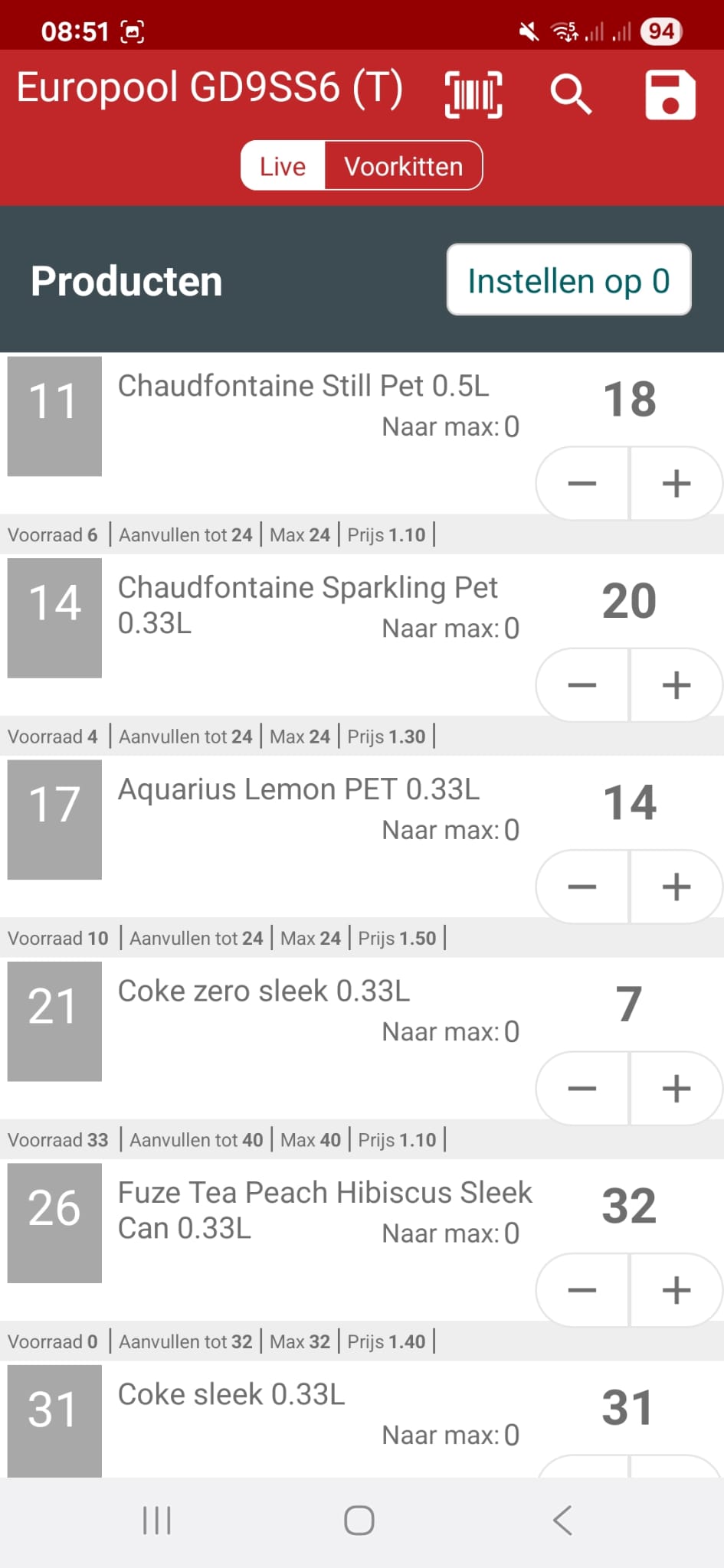
Task: Increase Coke zero sleek quantity
Action: (x=676, y=1088)
